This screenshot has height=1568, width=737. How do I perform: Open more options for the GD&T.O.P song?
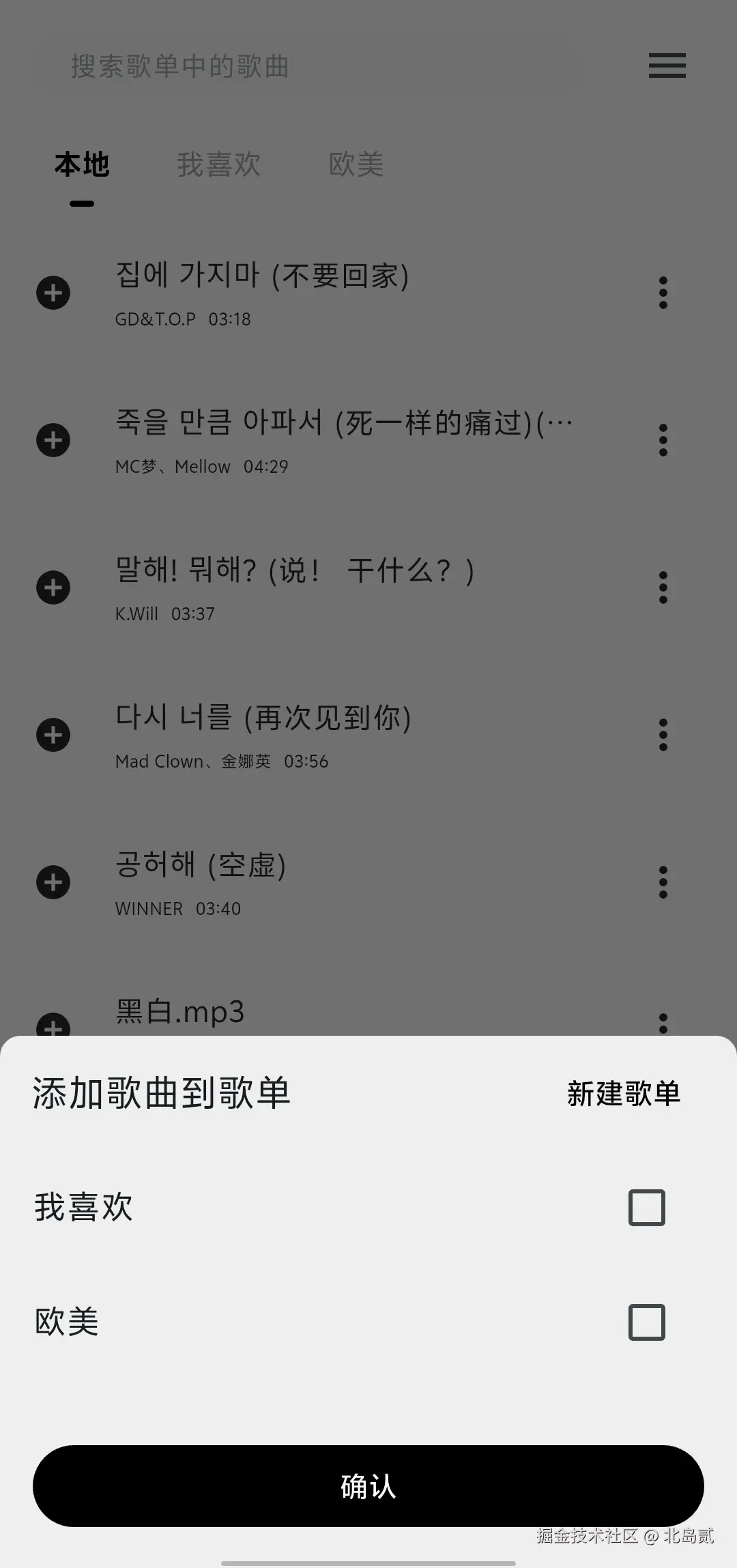(x=663, y=293)
